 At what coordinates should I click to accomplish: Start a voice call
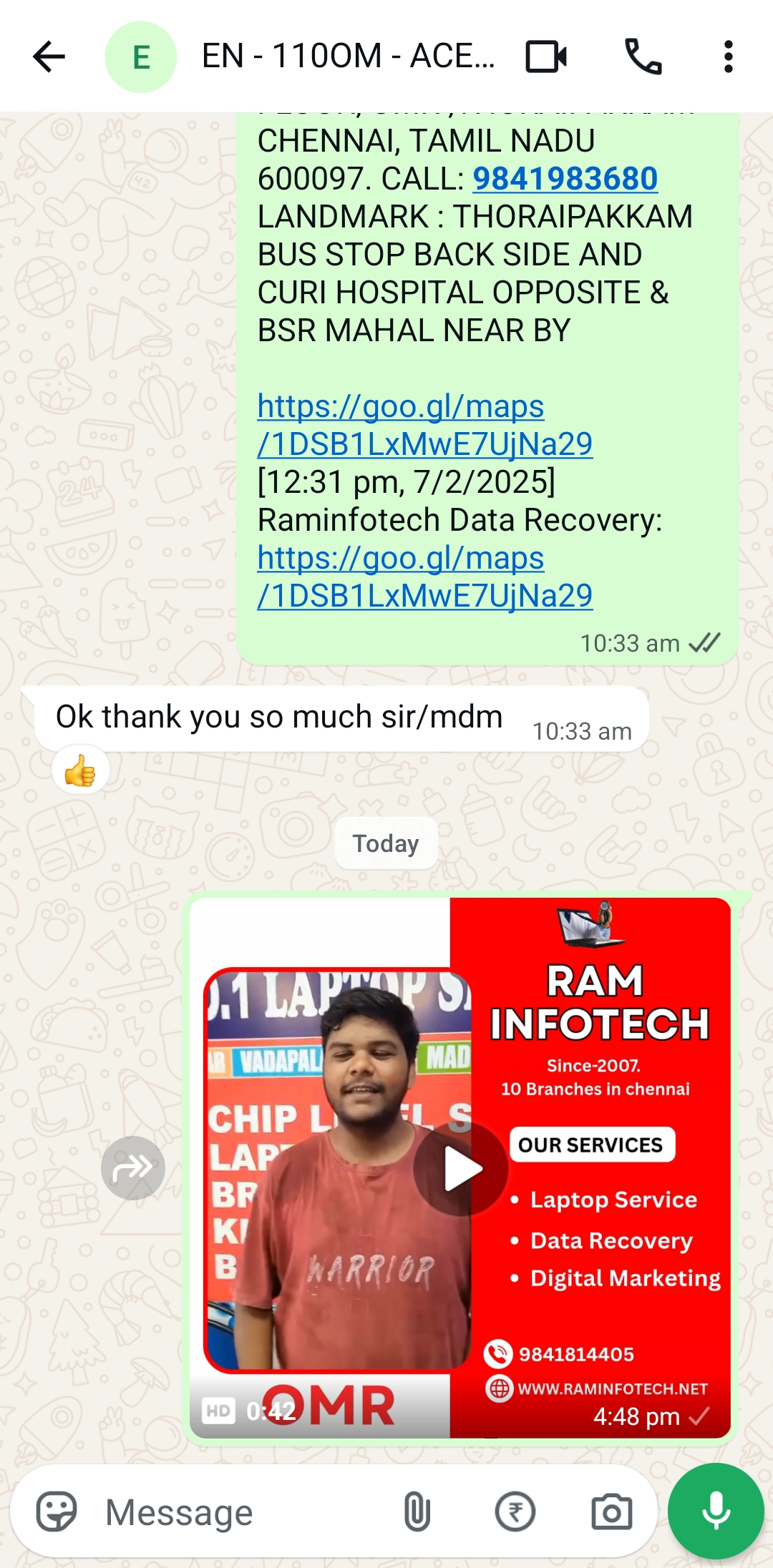(x=643, y=57)
